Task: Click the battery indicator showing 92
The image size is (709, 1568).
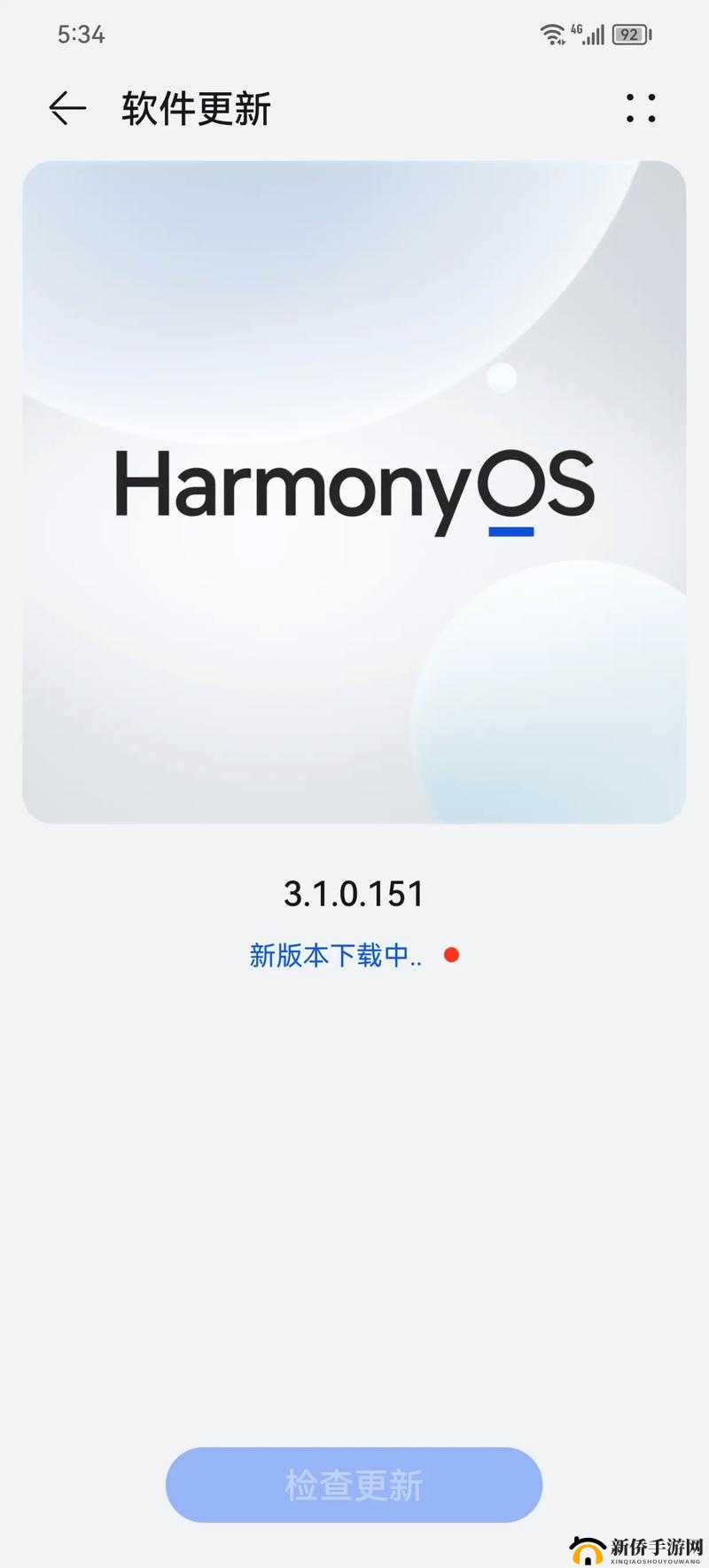Action: click(x=627, y=34)
